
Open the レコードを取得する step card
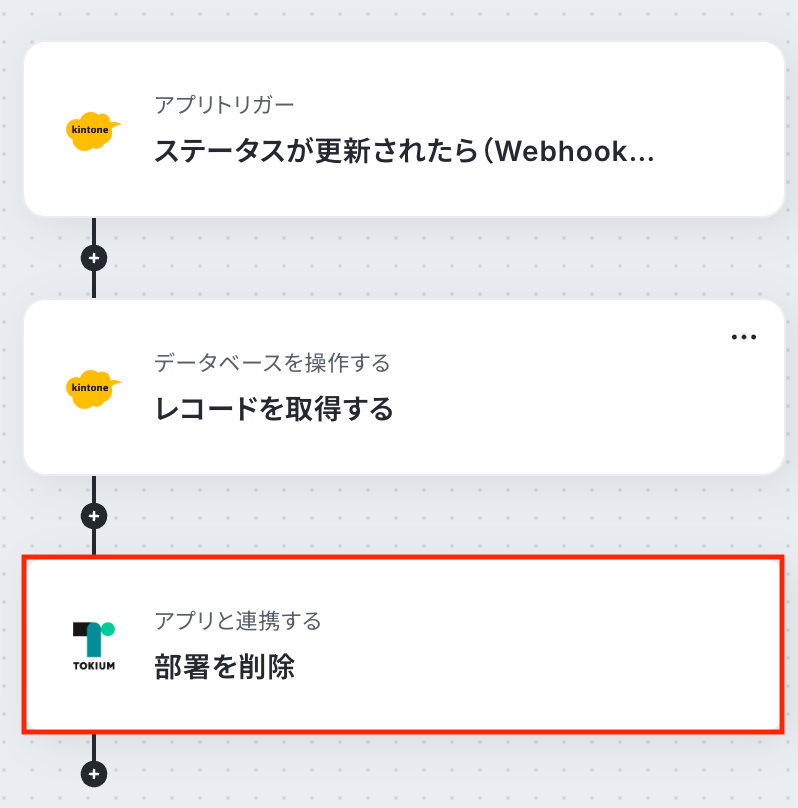[403, 388]
